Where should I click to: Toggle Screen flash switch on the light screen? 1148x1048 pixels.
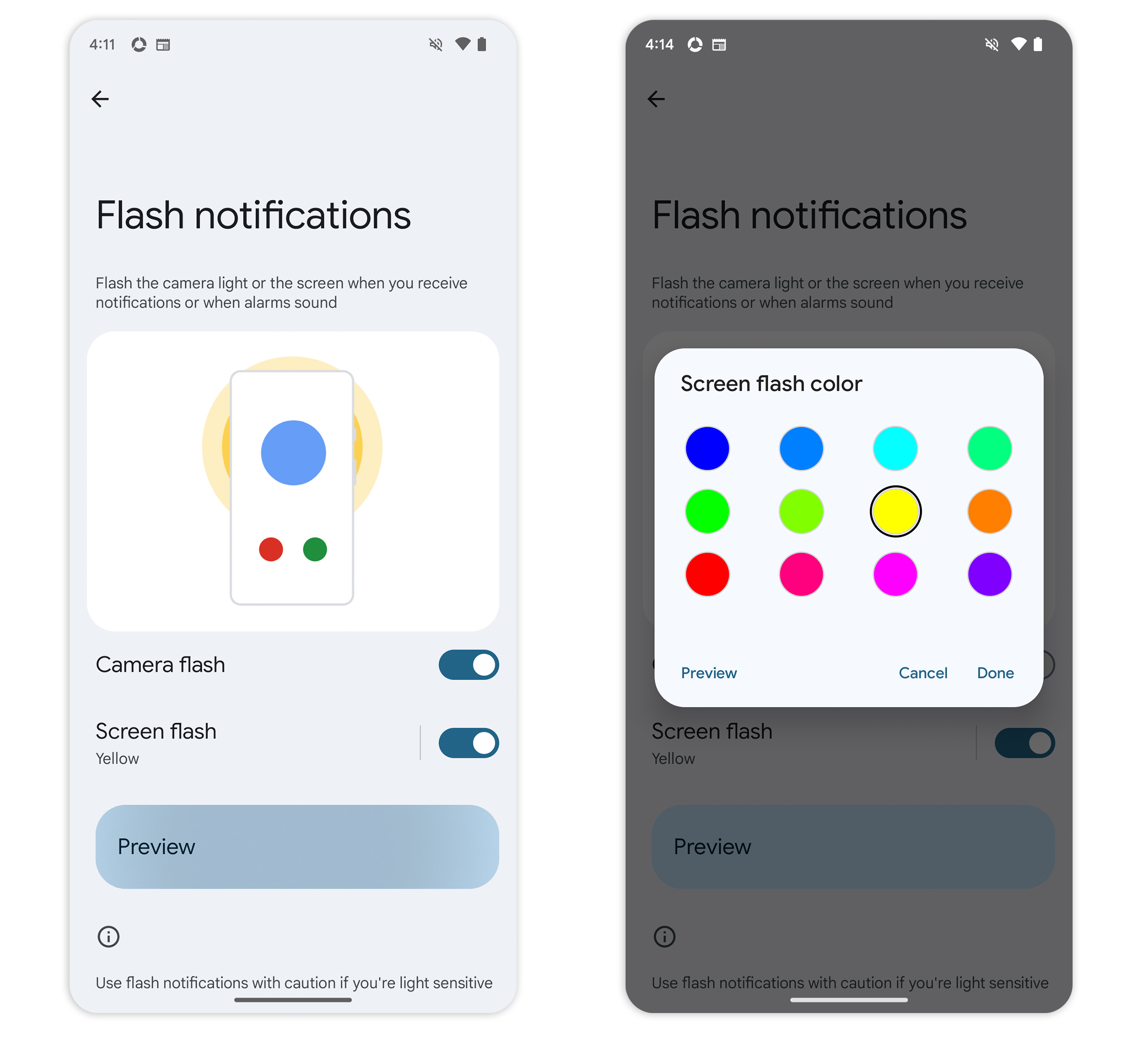(x=469, y=743)
